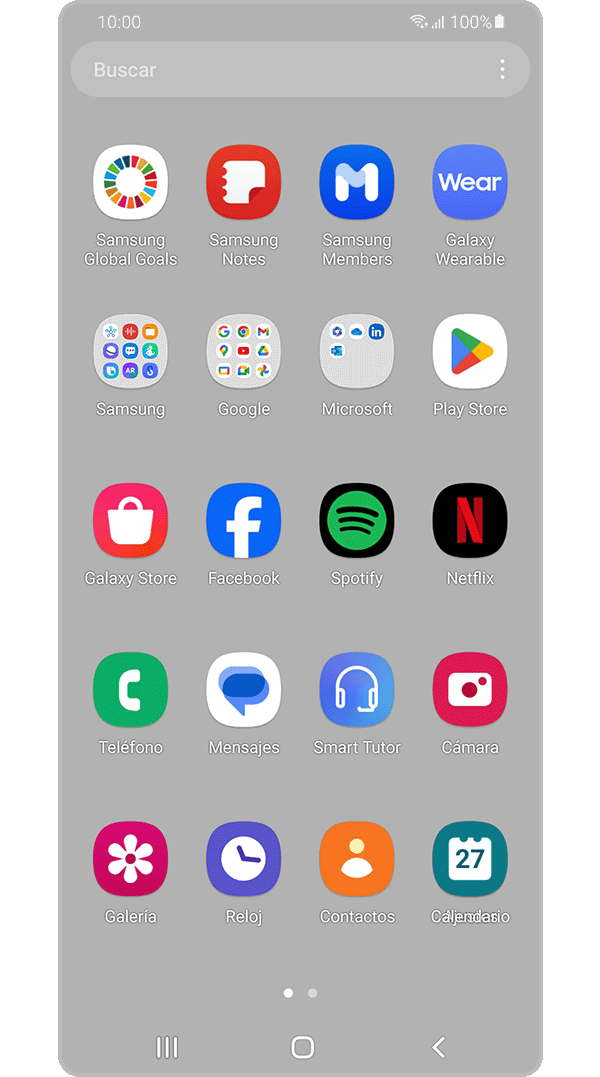Open Spotify
The width and height of the screenshot is (600, 1077).
(x=357, y=520)
